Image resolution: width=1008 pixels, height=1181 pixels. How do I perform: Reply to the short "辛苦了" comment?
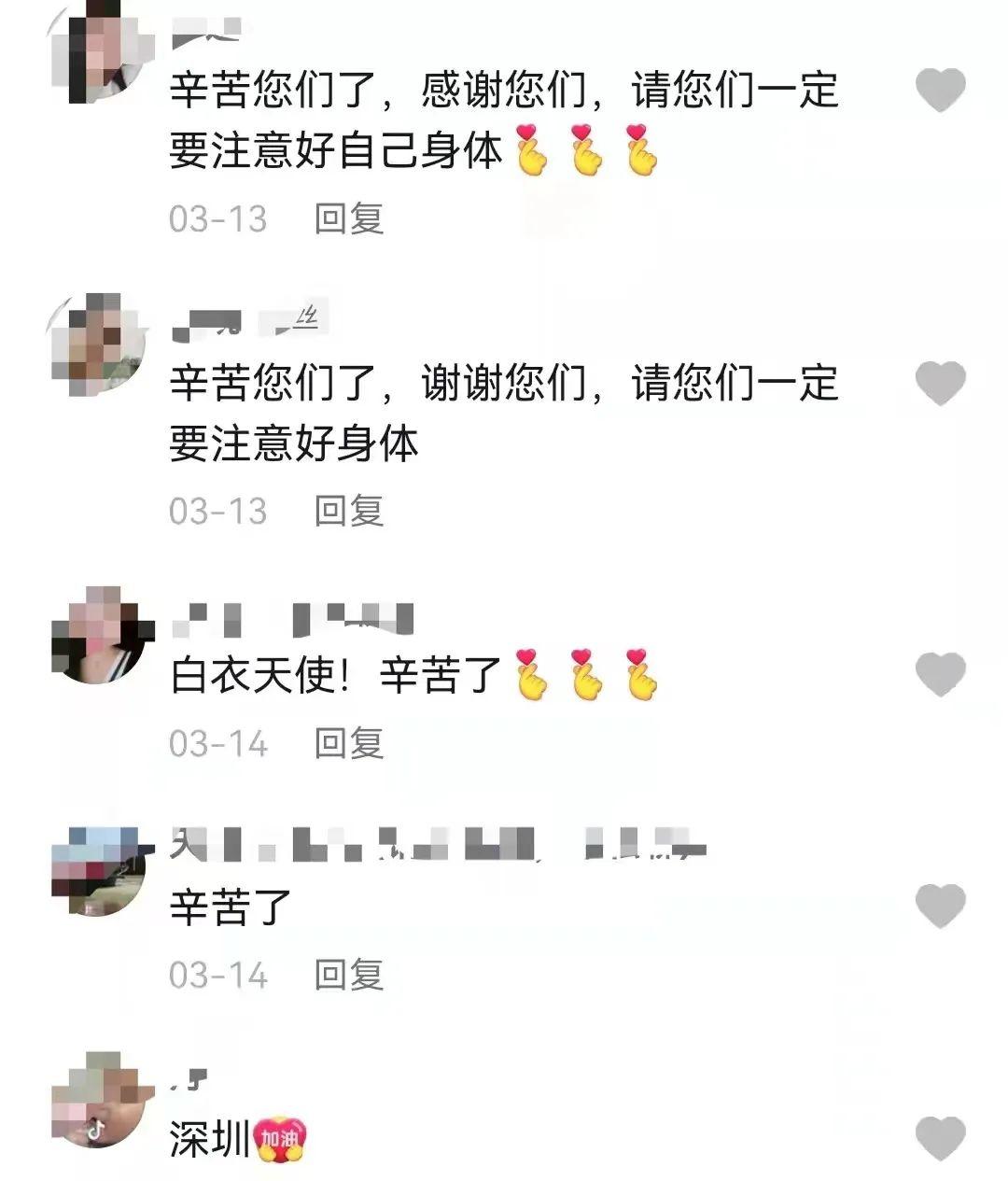tap(349, 976)
